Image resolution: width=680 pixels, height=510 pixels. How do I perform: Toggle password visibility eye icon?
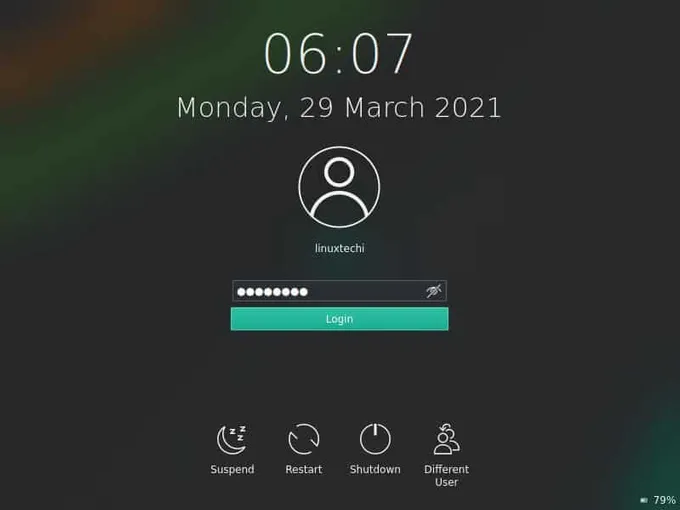point(433,291)
